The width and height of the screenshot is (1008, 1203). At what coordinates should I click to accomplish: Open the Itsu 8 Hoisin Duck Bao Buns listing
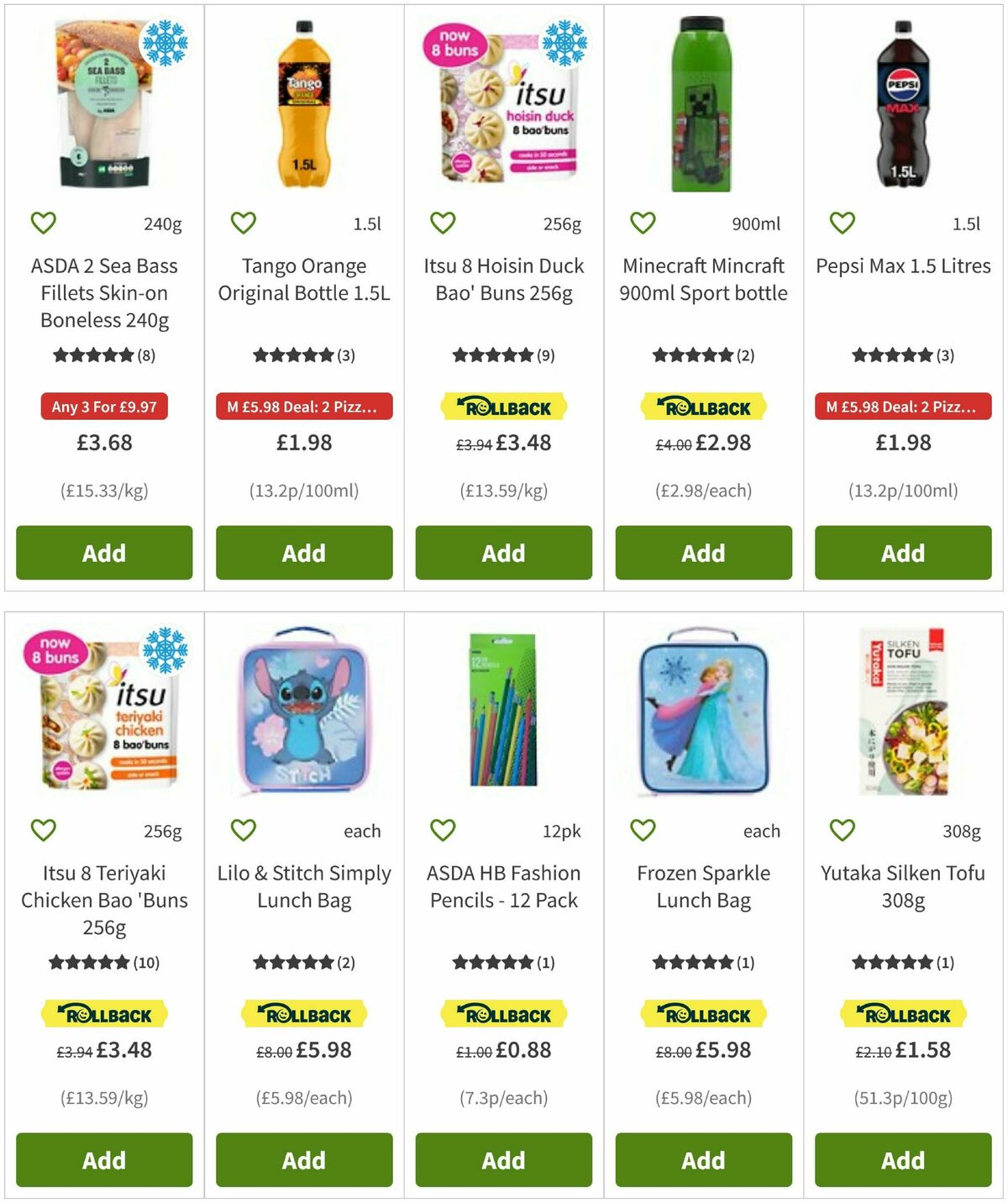(503, 280)
